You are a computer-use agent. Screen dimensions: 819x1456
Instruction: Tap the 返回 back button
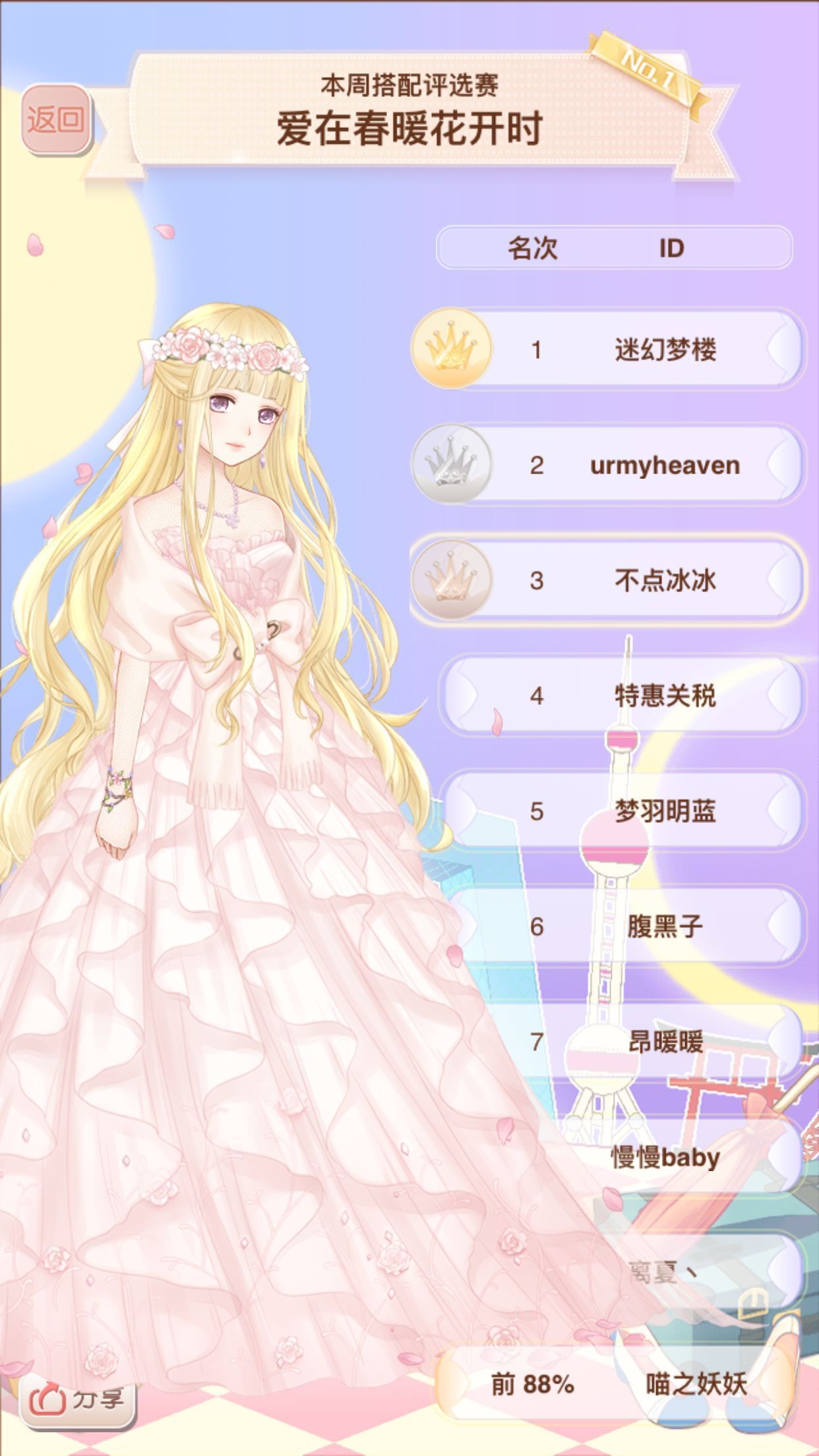[x=55, y=121]
